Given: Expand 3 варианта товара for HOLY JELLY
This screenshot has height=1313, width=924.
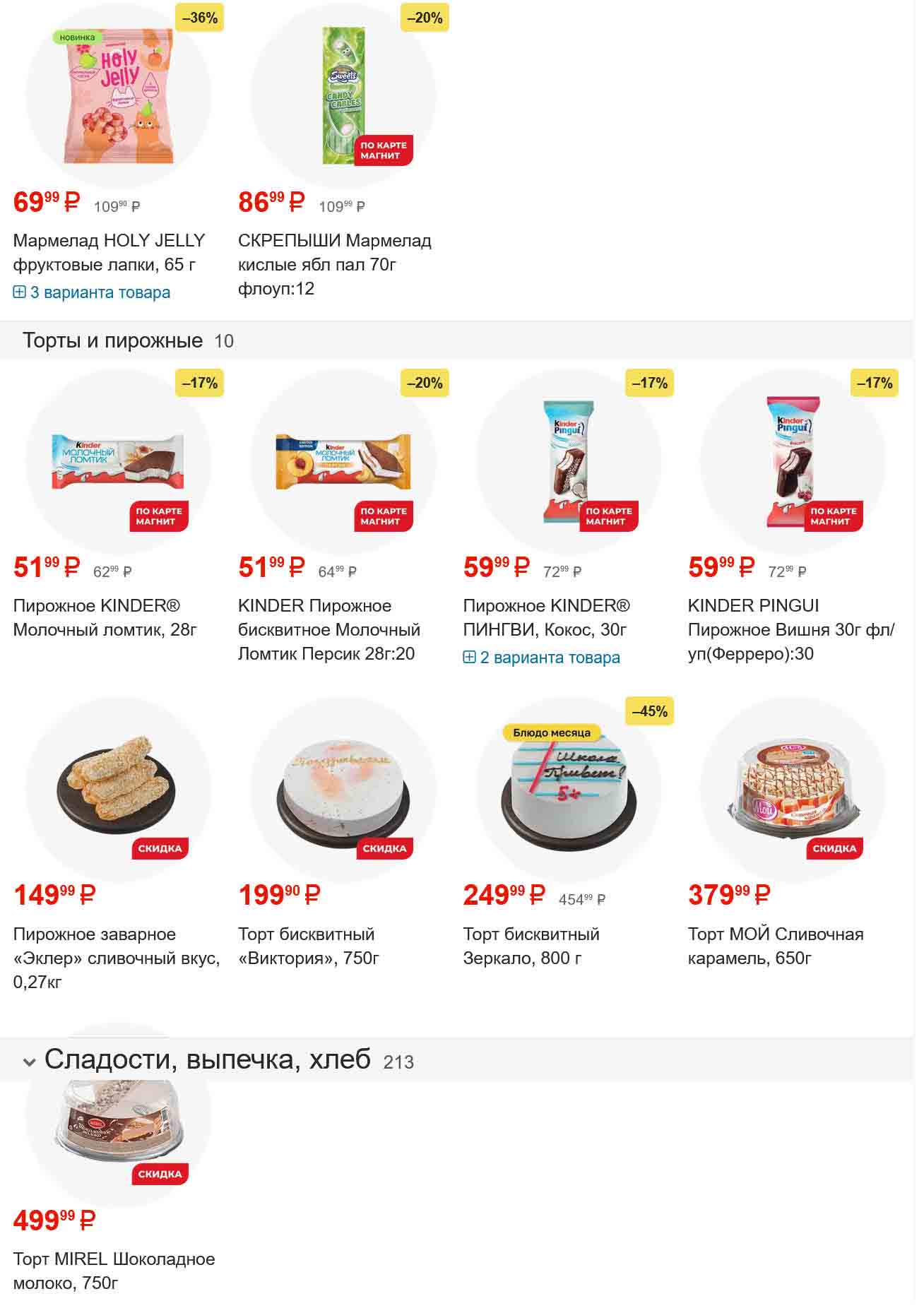Looking at the screenshot, I should (100, 292).
